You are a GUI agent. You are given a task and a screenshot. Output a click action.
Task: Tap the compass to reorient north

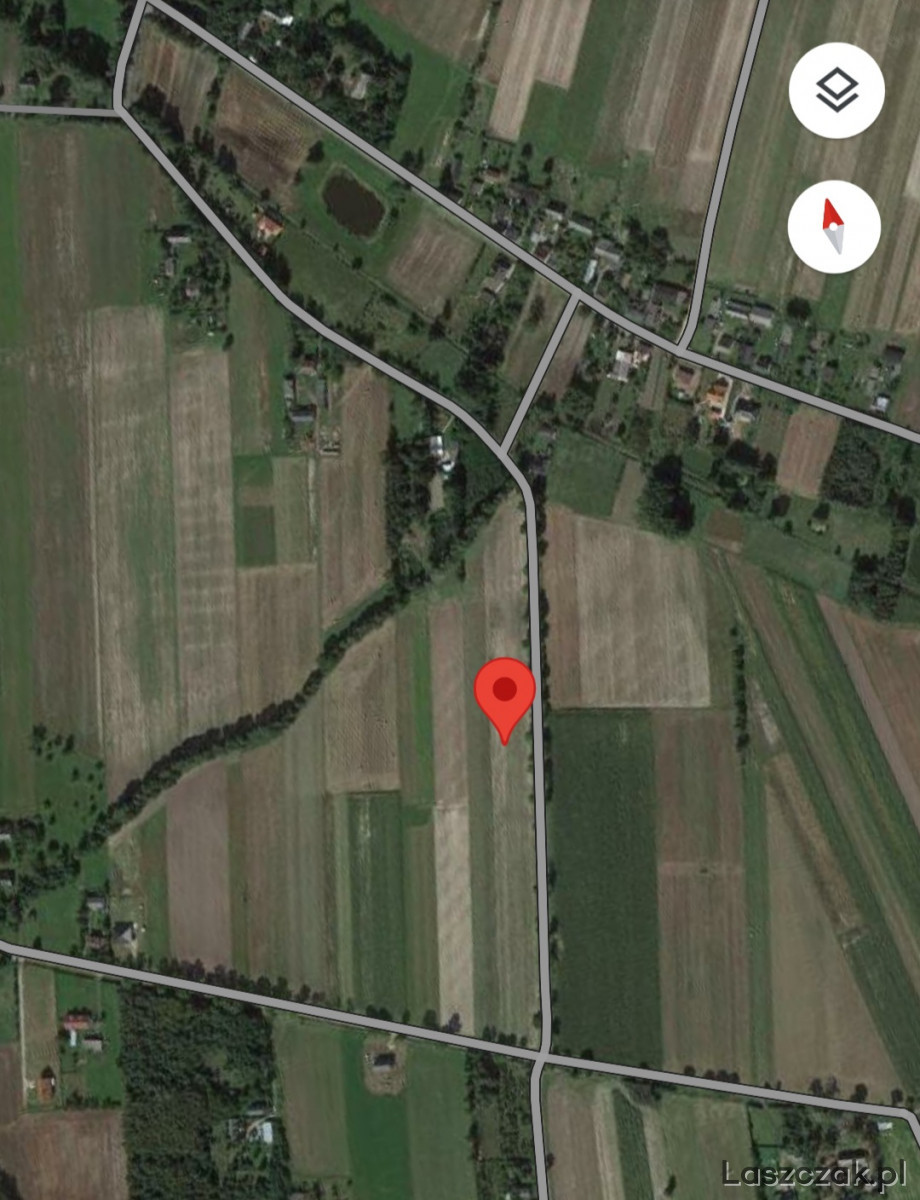pos(834,227)
